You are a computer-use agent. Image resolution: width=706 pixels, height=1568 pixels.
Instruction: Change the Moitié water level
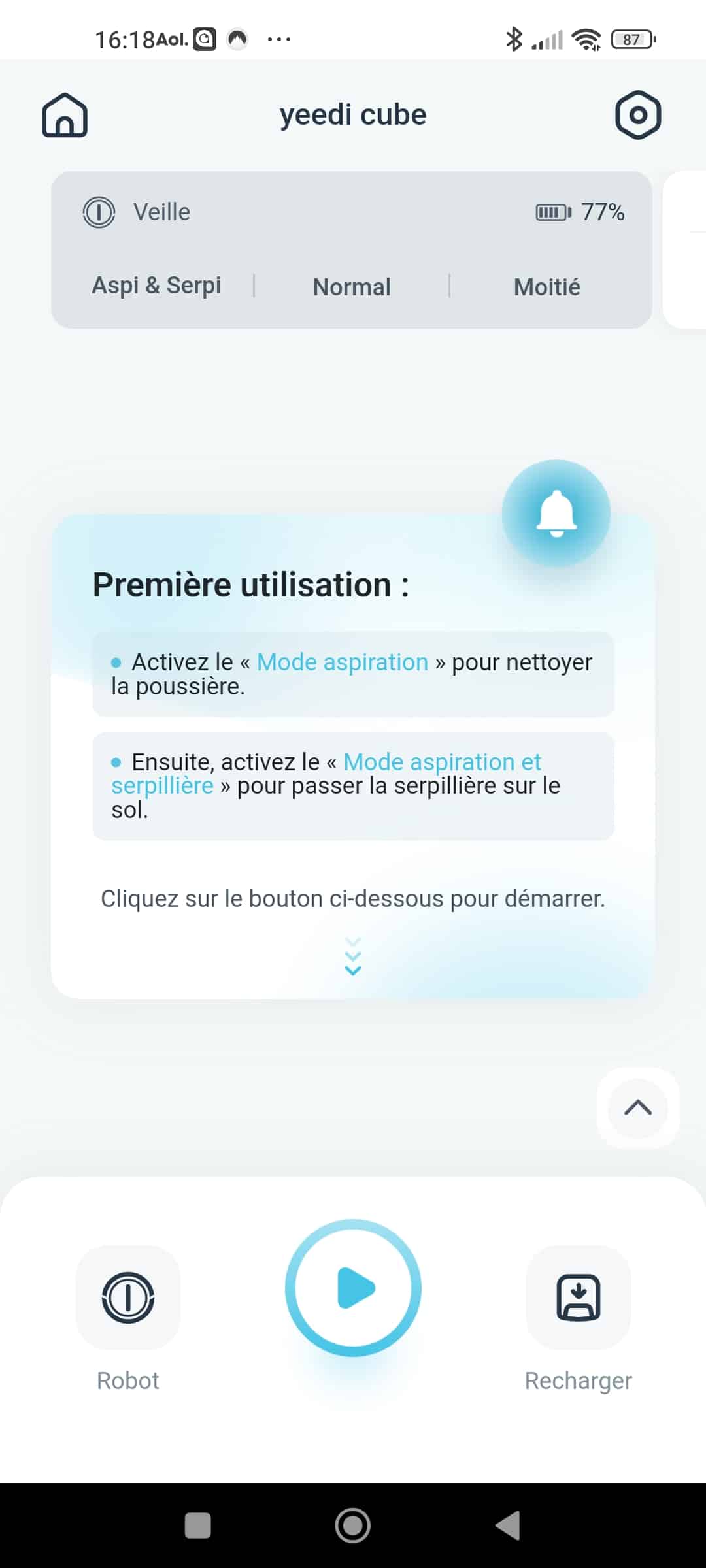click(x=546, y=287)
